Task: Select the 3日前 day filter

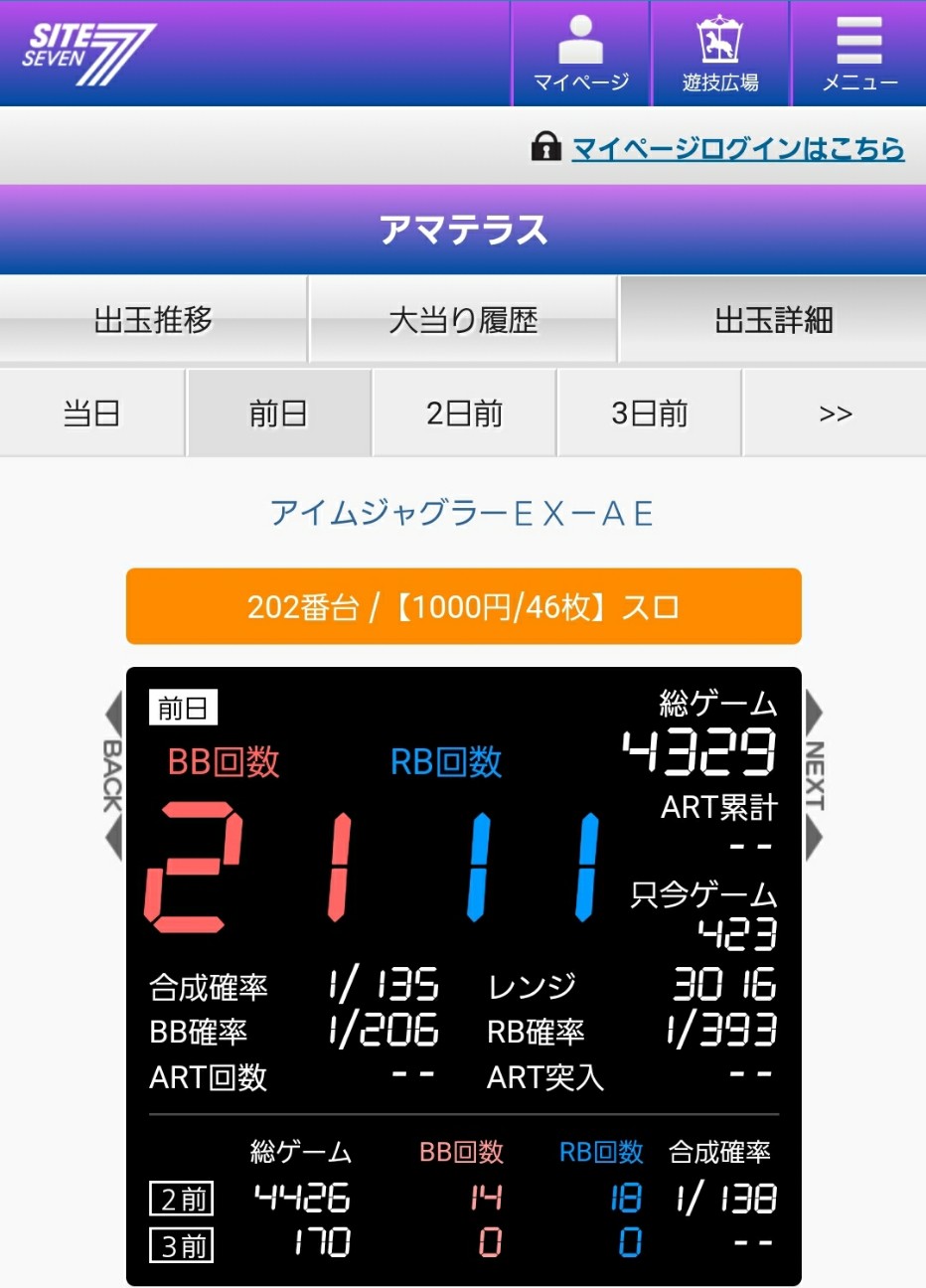Action: 648,412
